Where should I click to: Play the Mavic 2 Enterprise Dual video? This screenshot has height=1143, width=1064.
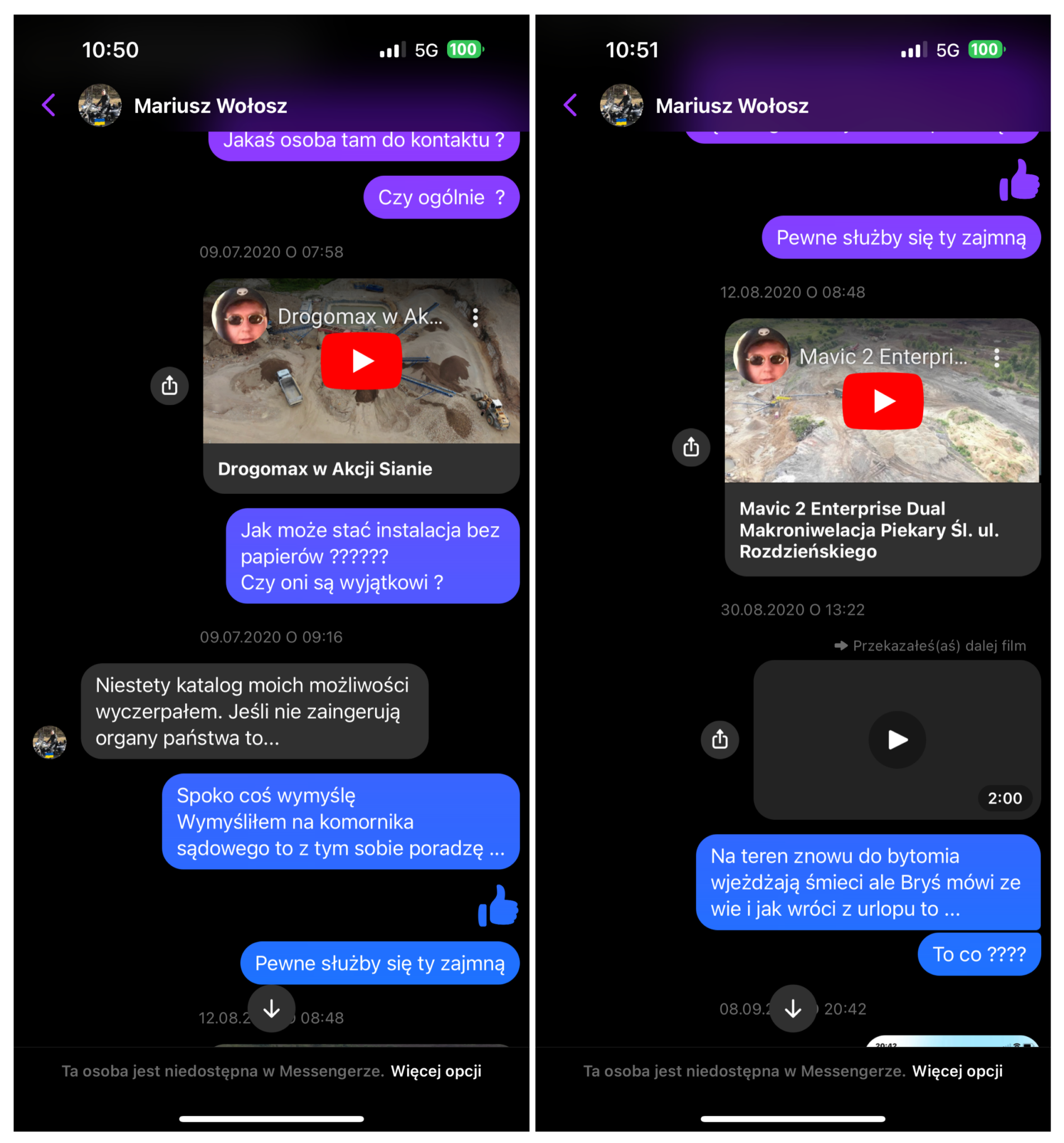pos(882,401)
